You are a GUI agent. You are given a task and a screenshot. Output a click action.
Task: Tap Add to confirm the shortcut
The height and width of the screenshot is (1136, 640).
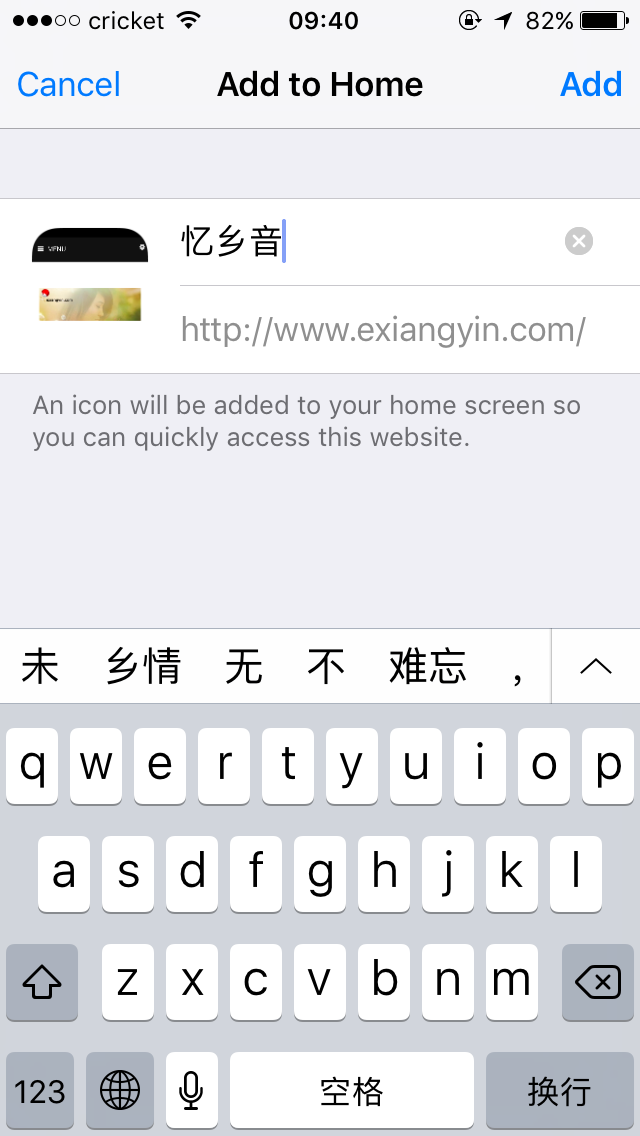[x=591, y=85]
